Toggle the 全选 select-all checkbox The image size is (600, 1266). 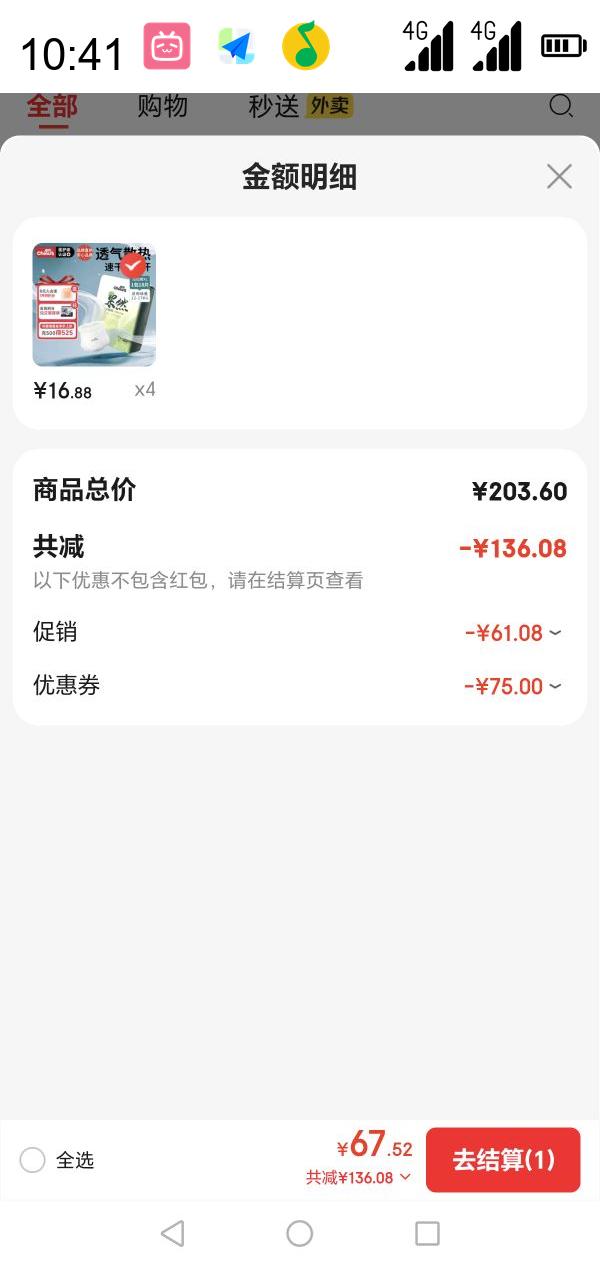point(33,1160)
